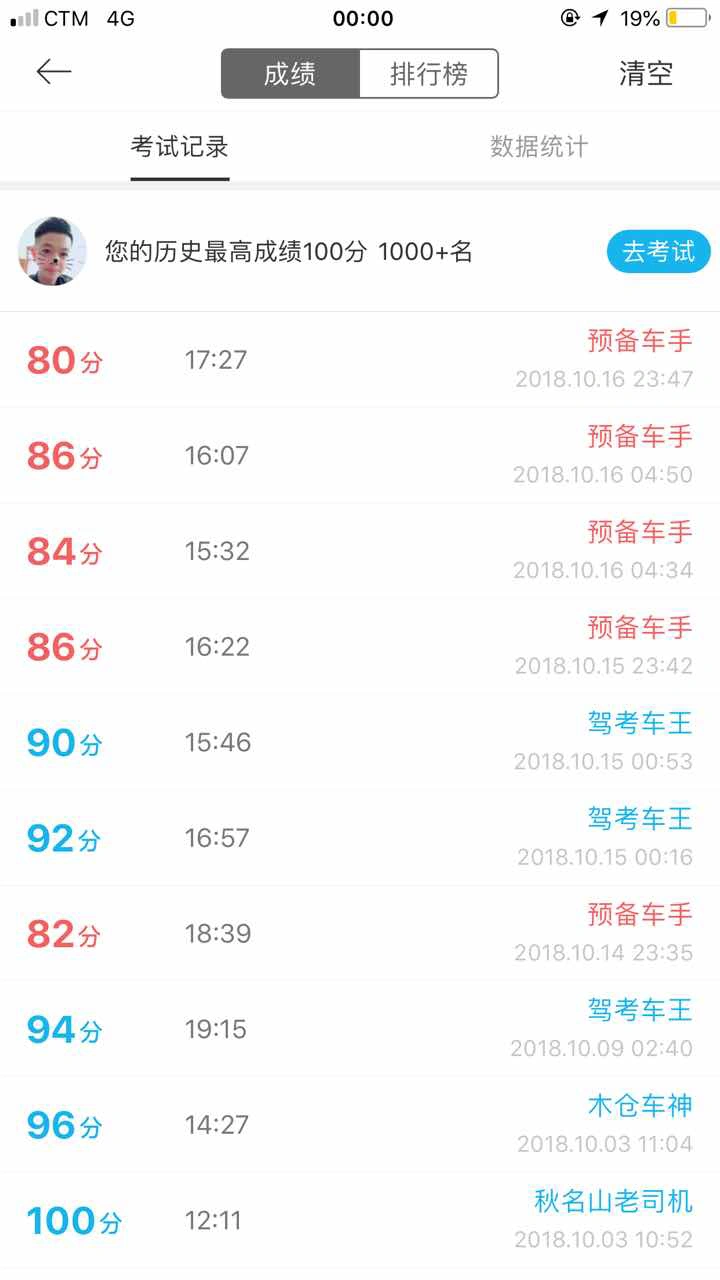720x1280 pixels.
Task: Open the 86分 record from 2018.10.15 23:42
Action: click(x=360, y=647)
